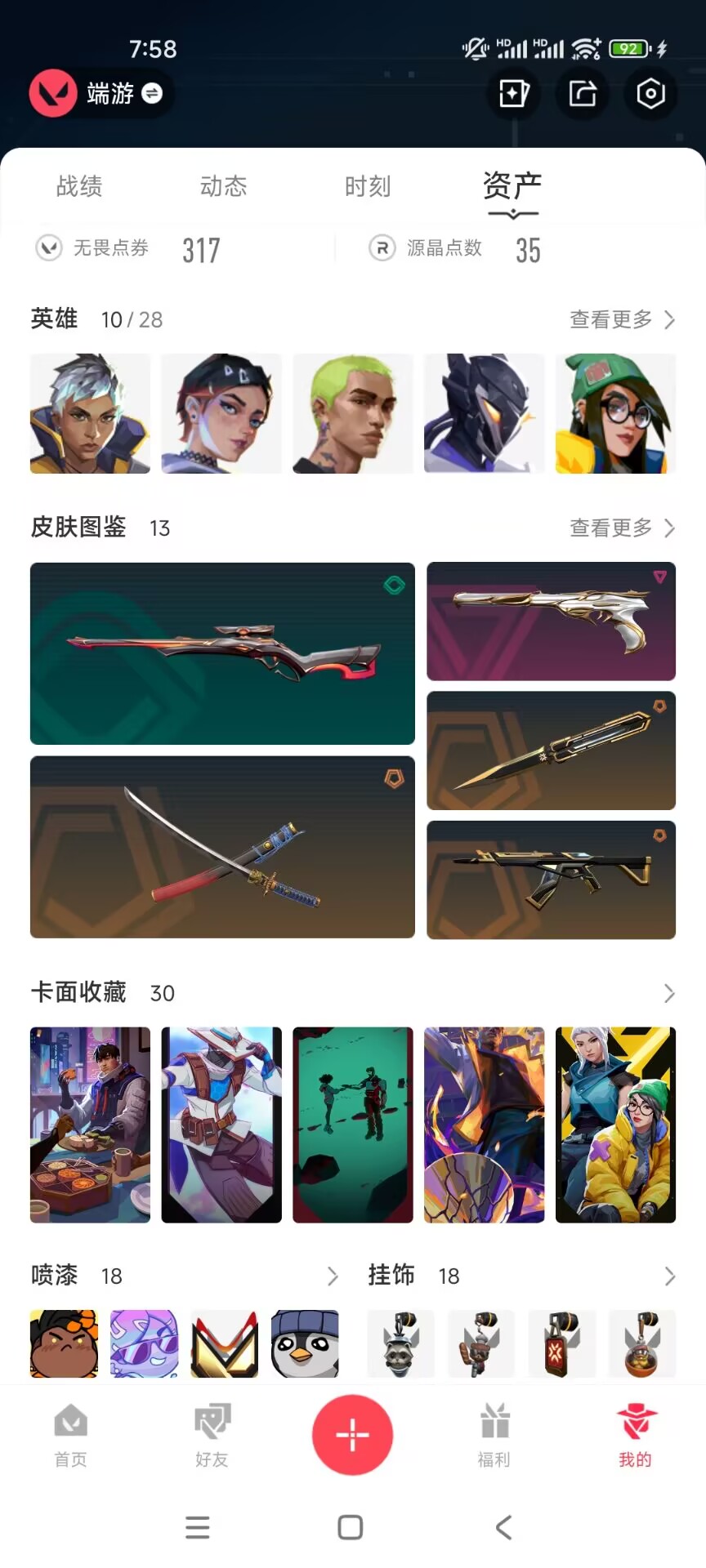Tap the red plus create button
Screen dimensions: 706x1568
click(352, 1435)
